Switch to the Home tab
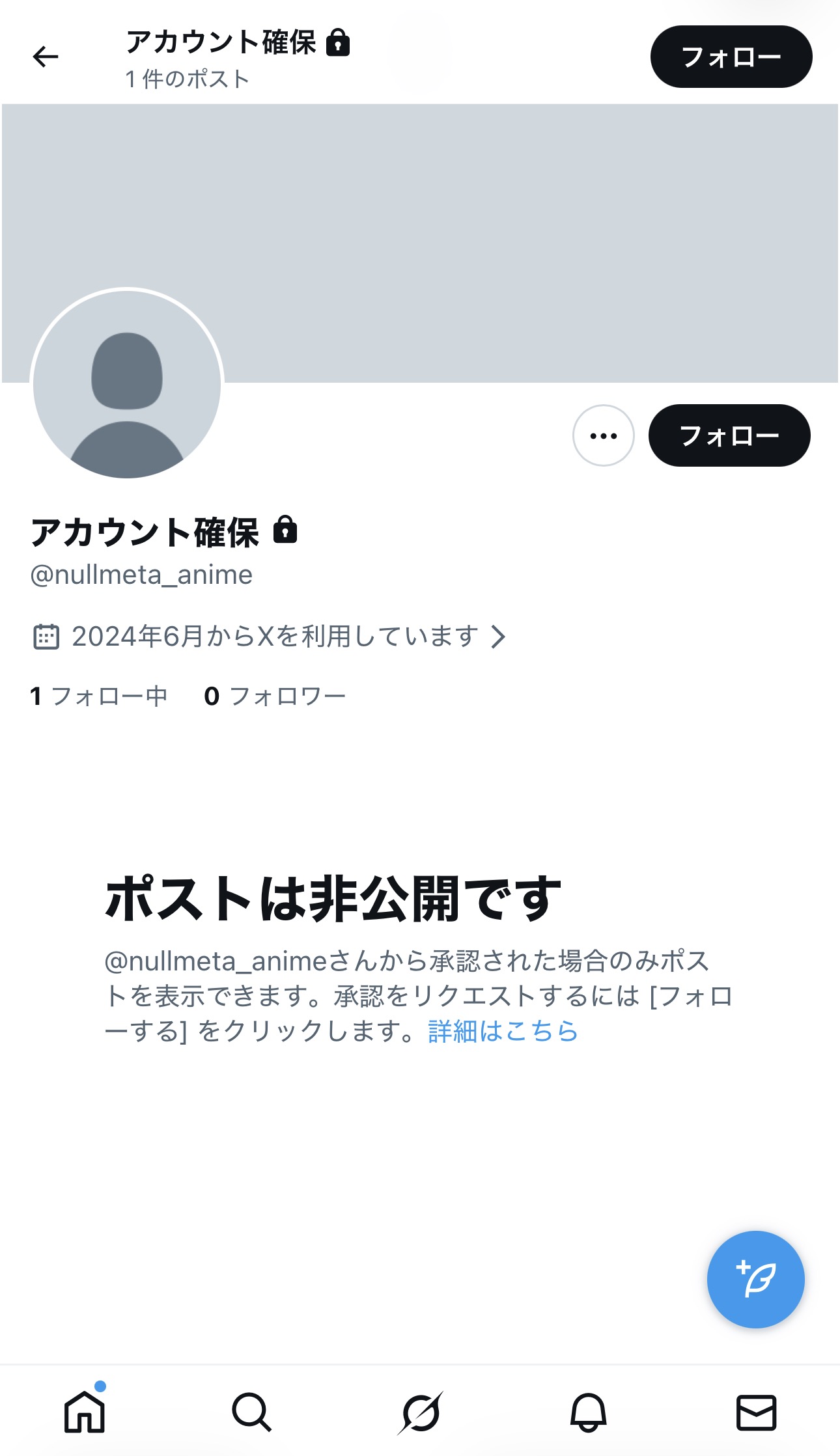 (x=85, y=1412)
